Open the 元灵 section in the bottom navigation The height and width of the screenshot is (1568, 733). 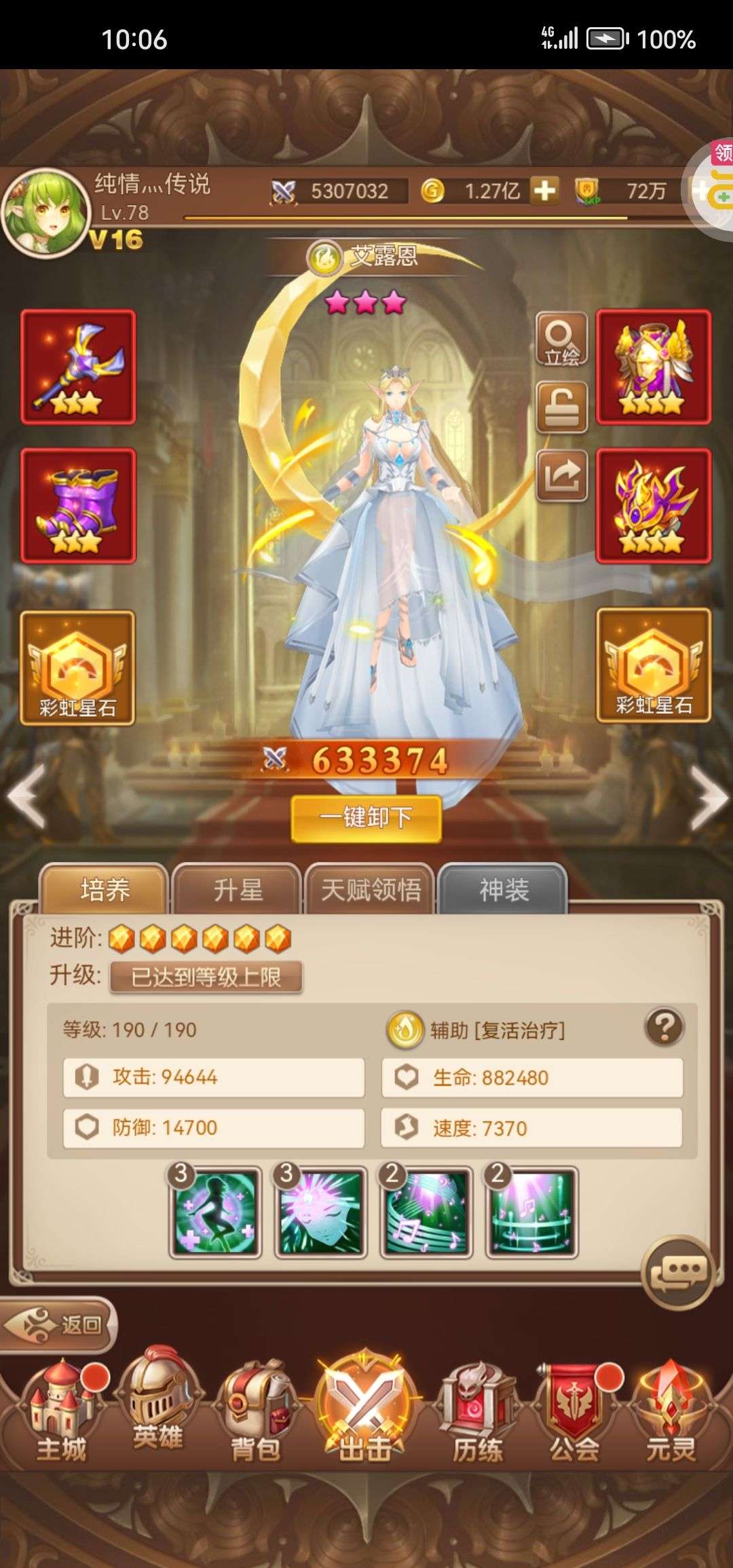point(671,1412)
